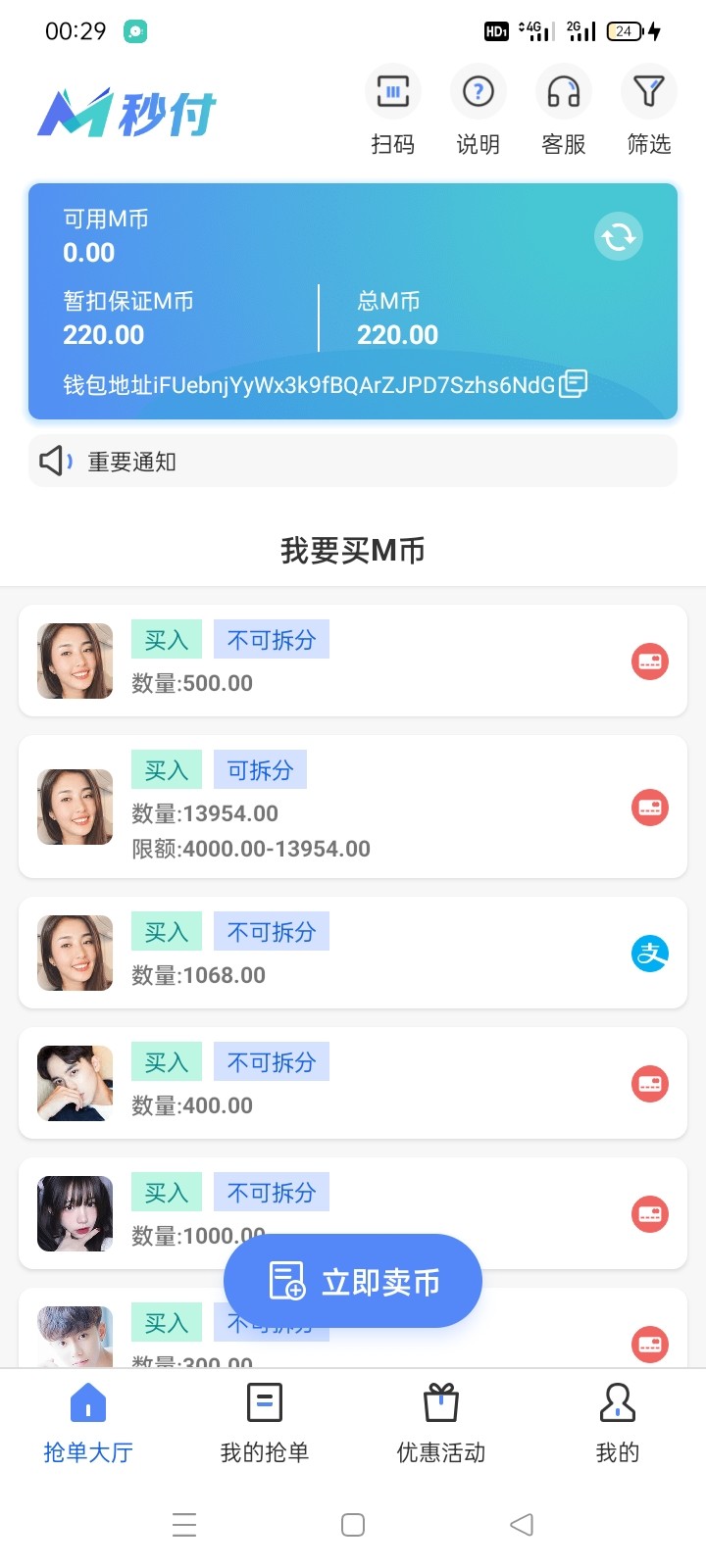Viewport: 706px width, 1568px height.
Task: Contact 客服 customer service
Action: [563, 109]
